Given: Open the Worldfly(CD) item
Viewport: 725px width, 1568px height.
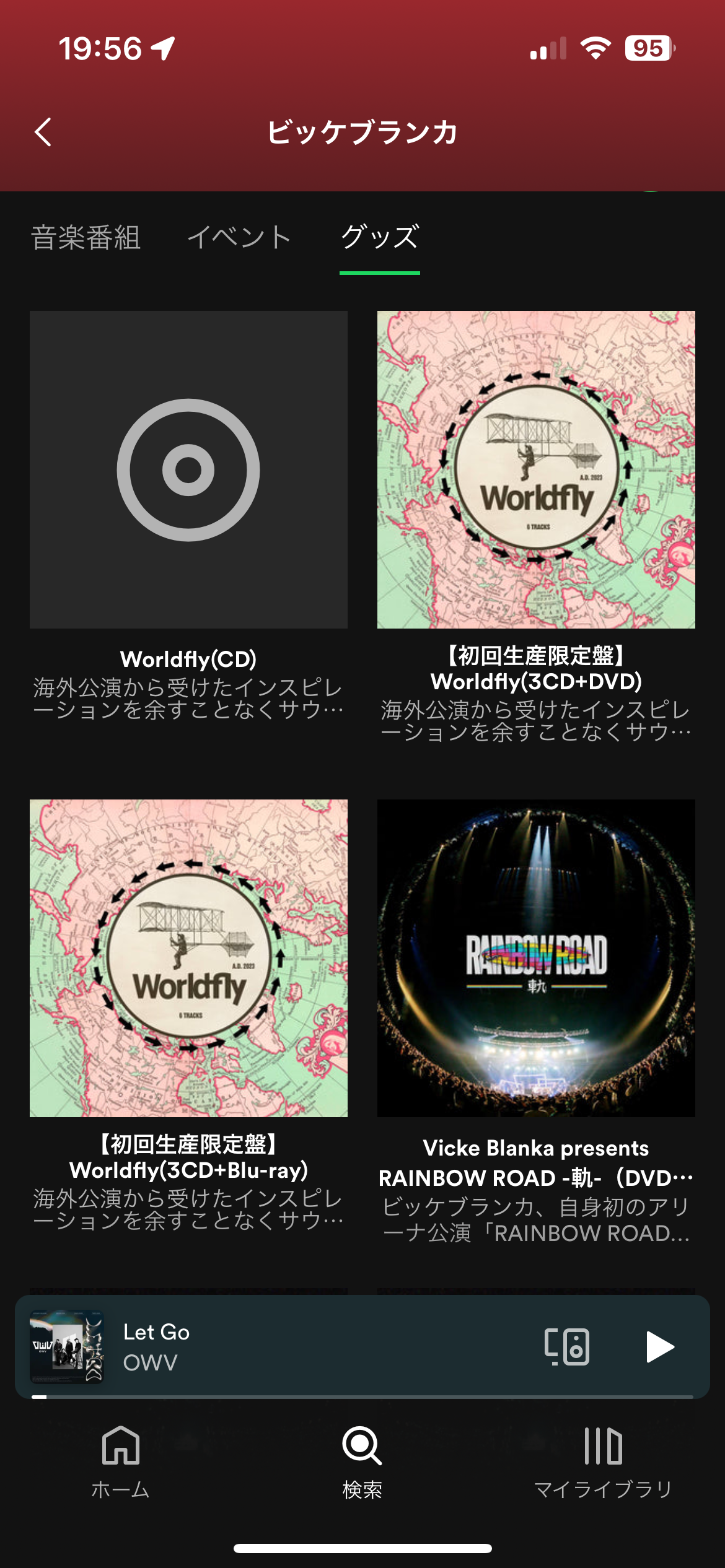Looking at the screenshot, I should [x=188, y=471].
